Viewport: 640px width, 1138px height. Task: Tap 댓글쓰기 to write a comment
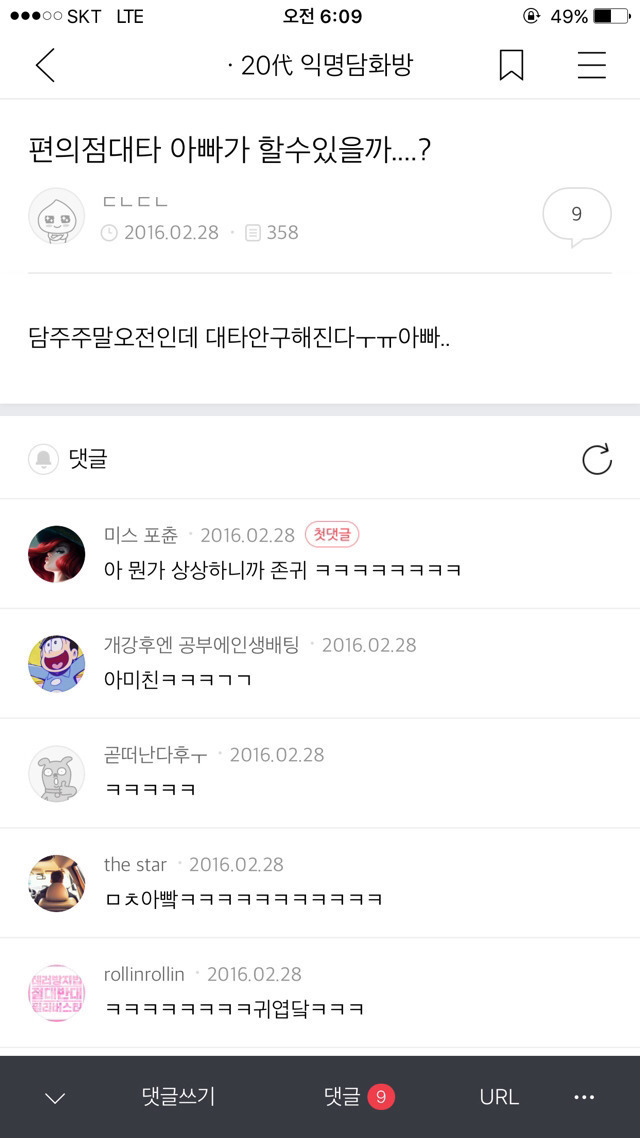[x=178, y=1096]
